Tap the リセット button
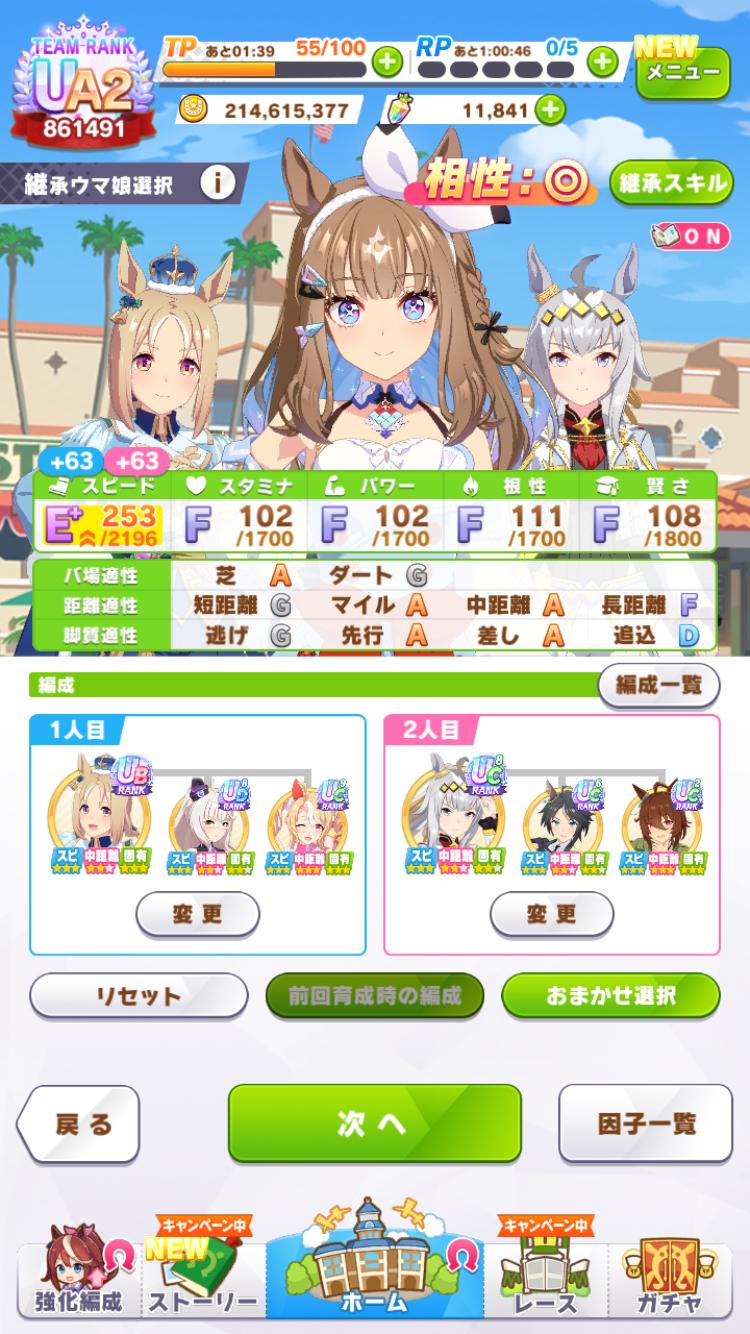 point(138,996)
